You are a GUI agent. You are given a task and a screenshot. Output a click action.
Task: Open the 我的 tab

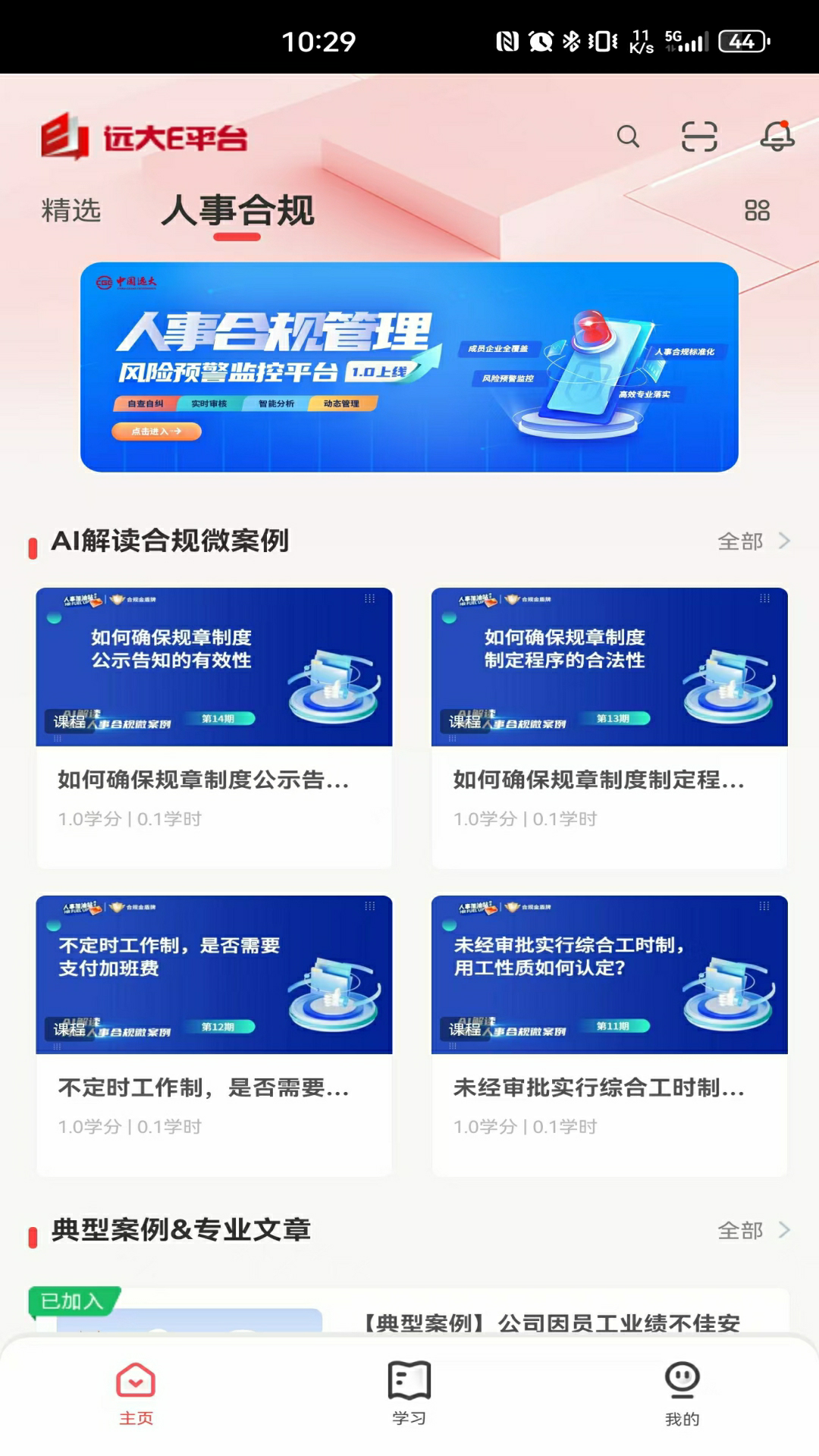click(x=682, y=1394)
